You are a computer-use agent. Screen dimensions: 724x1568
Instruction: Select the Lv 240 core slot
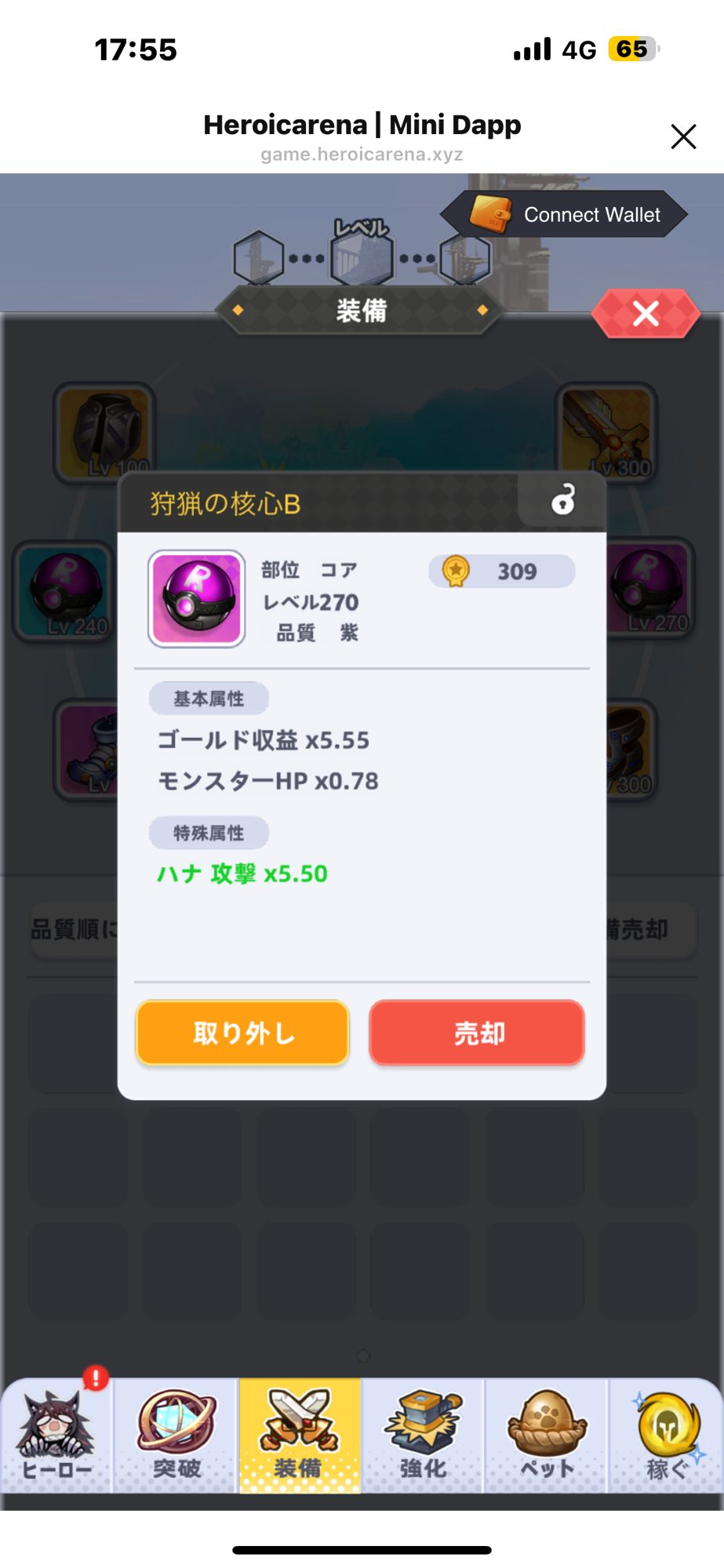[63, 590]
